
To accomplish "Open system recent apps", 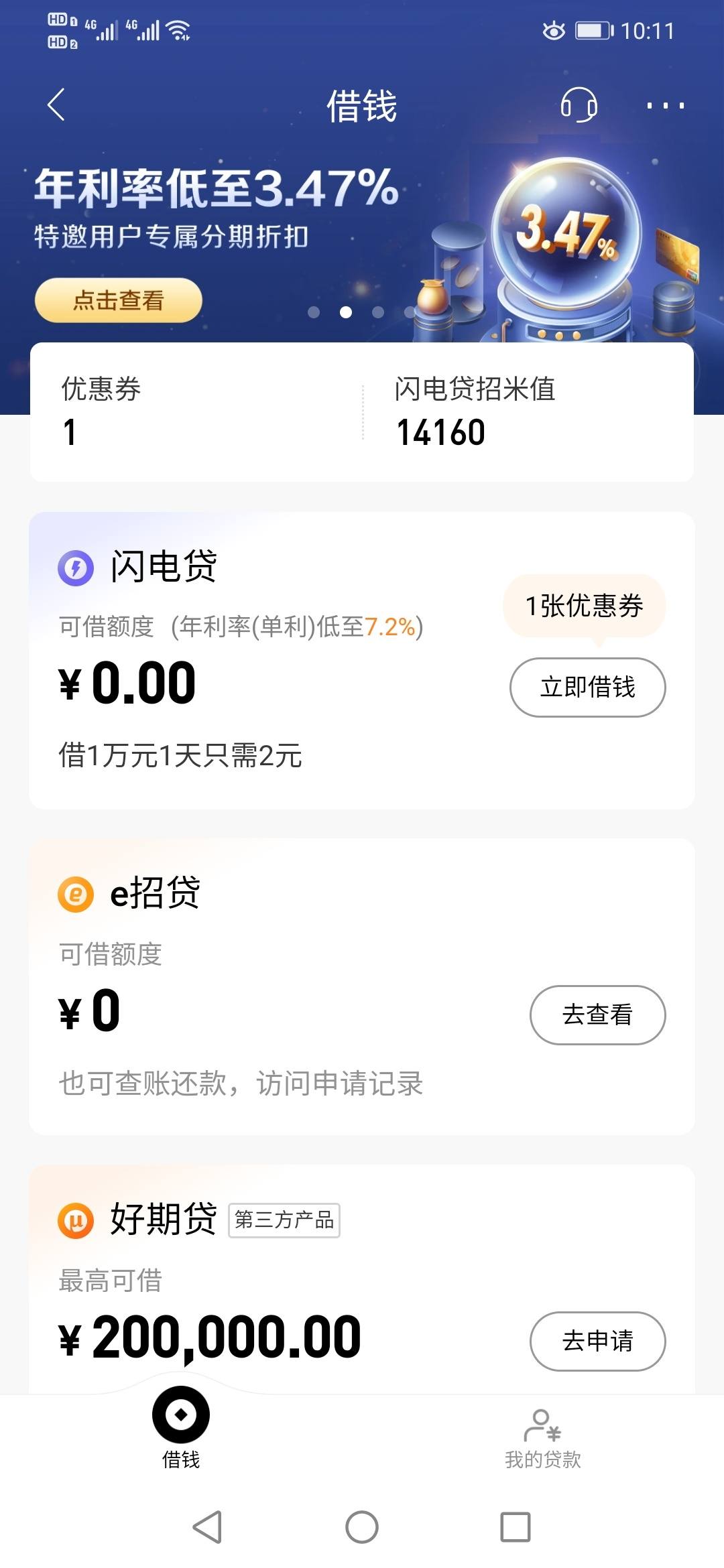I will point(516,1528).
